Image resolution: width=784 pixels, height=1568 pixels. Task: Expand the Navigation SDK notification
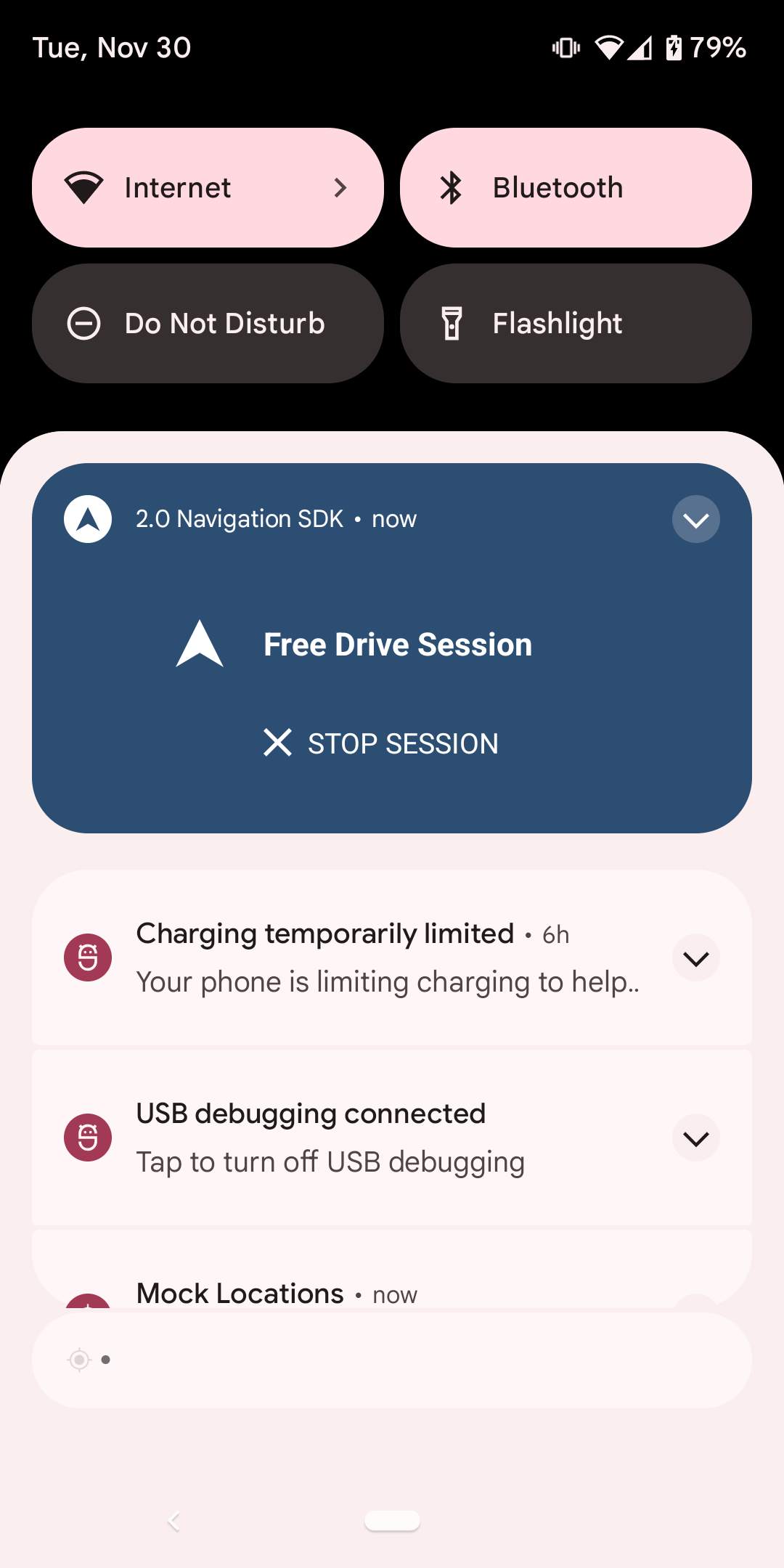pyautogui.click(x=695, y=519)
